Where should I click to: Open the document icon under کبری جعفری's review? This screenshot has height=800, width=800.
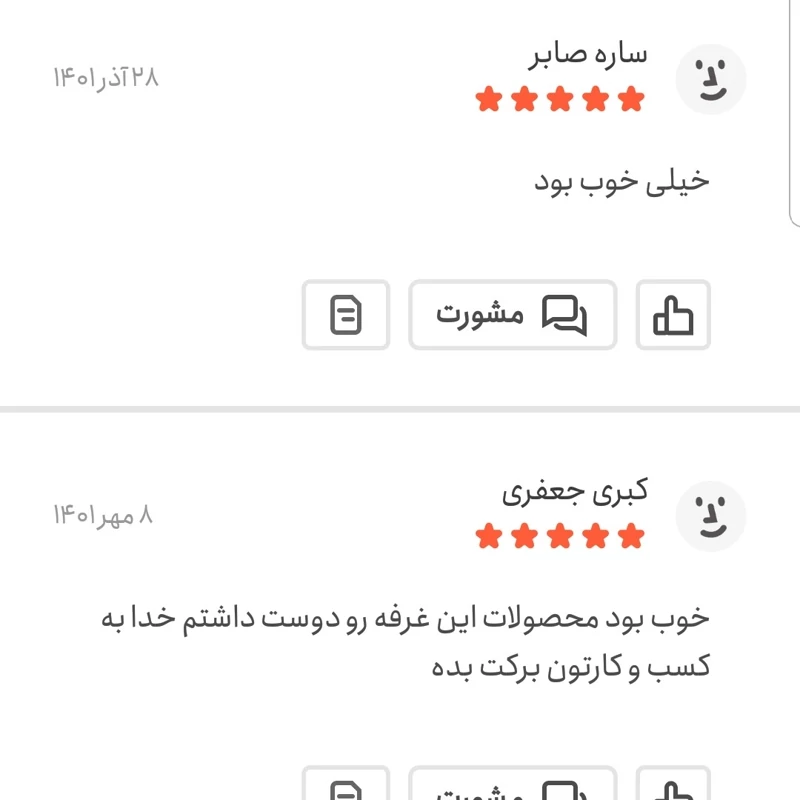[x=346, y=786]
